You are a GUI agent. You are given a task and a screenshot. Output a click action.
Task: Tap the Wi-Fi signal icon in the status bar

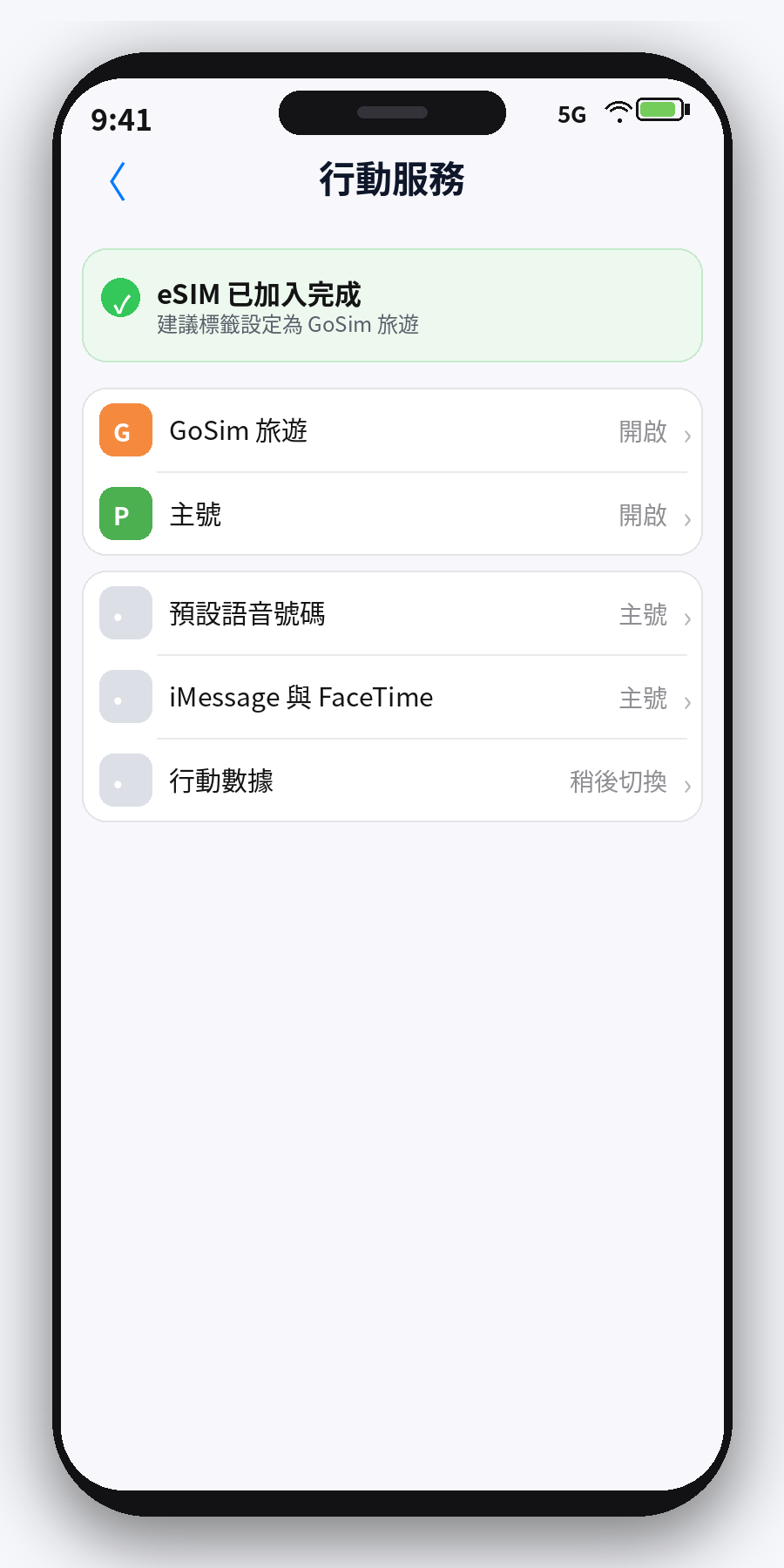pyautogui.click(x=618, y=112)
